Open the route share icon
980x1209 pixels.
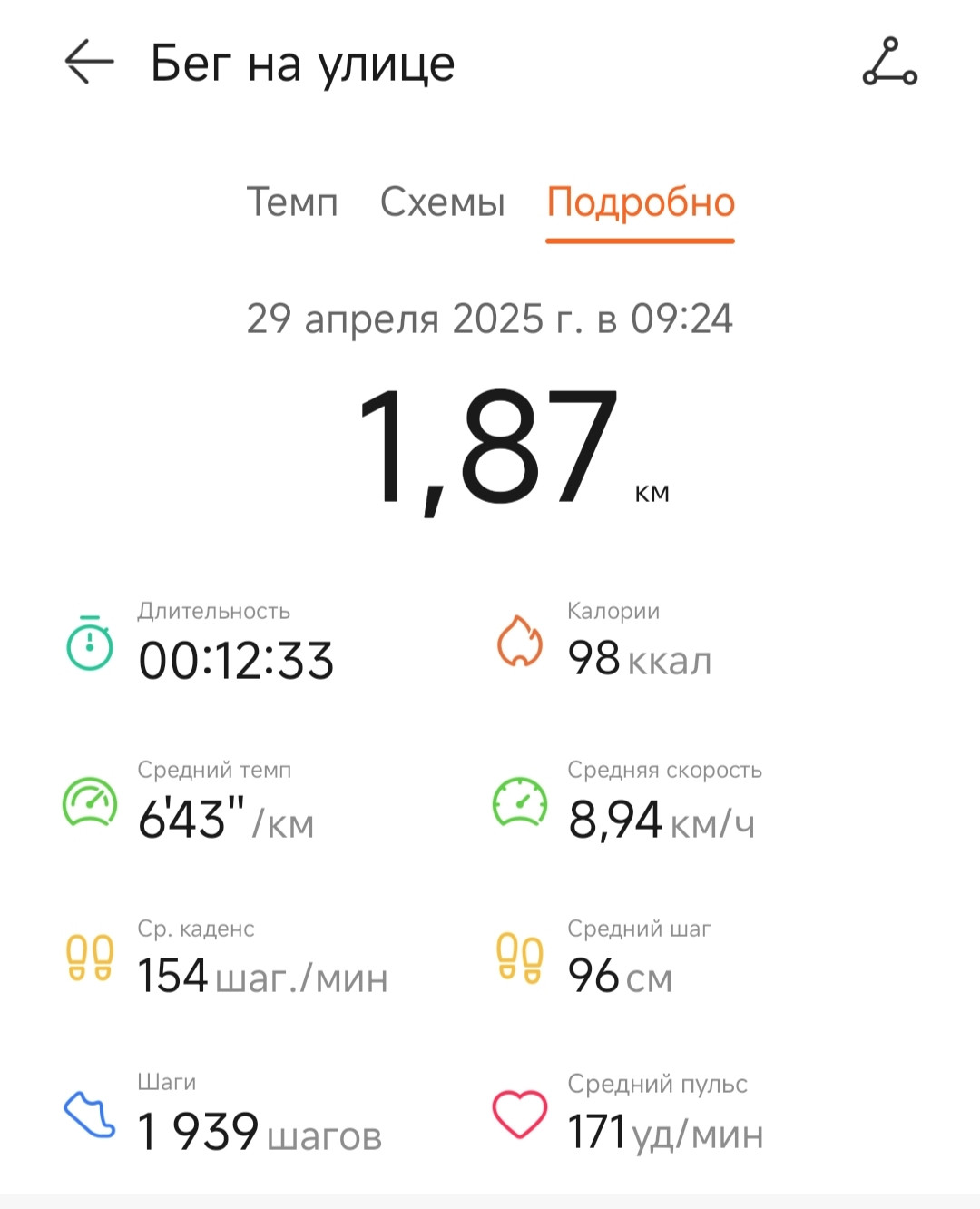point(889,62)
